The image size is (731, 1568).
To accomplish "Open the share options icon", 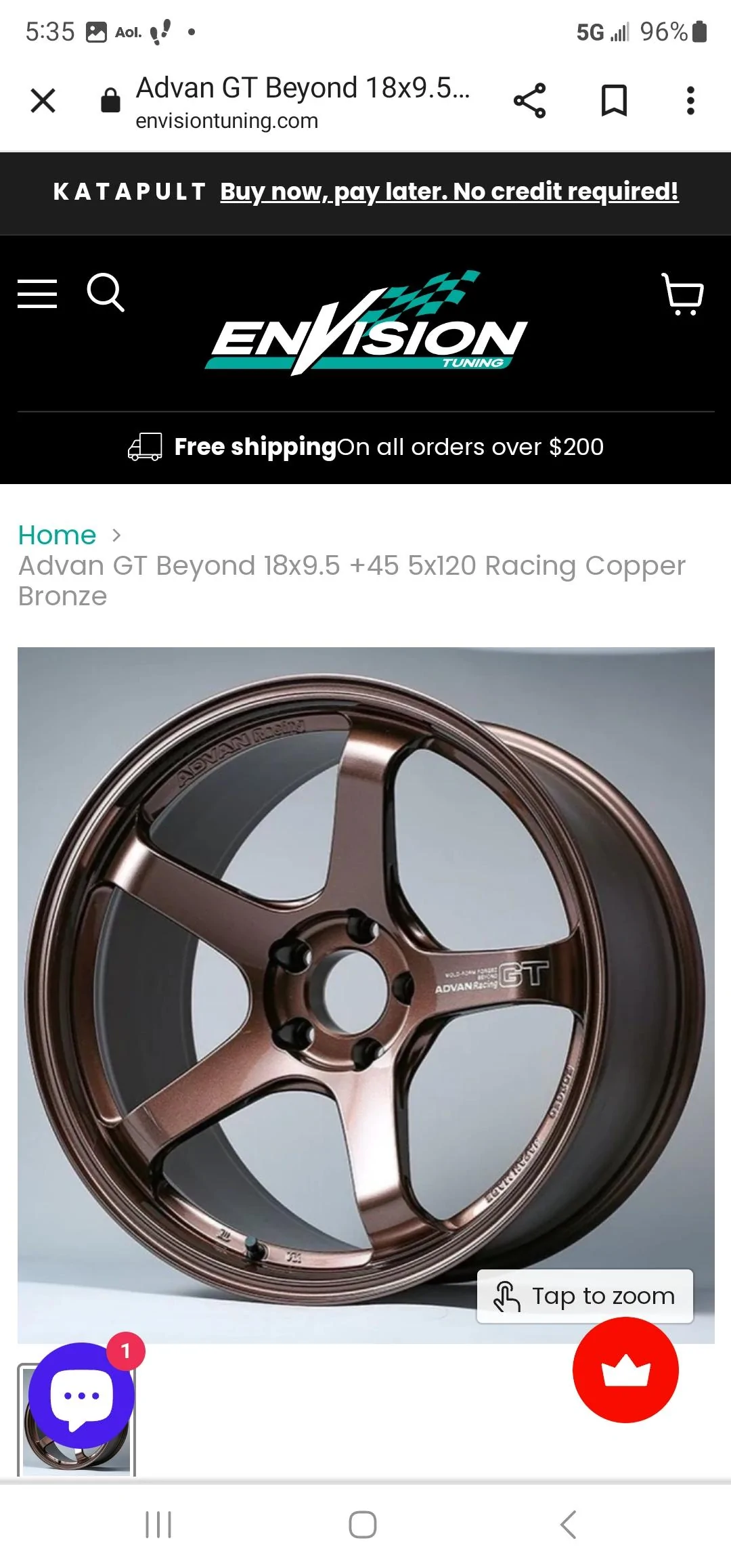I will [x=530, y=100].
